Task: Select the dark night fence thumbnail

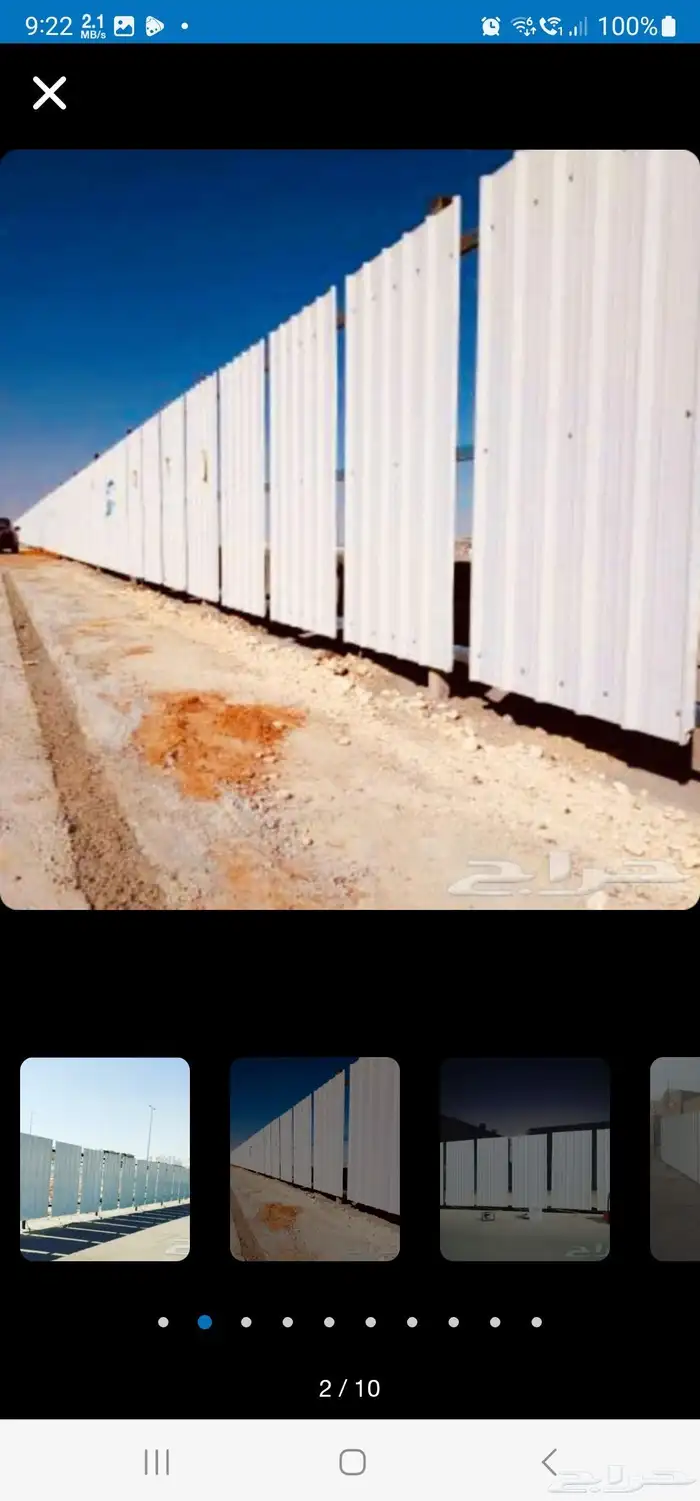Action: click(x=525, y=1159)
